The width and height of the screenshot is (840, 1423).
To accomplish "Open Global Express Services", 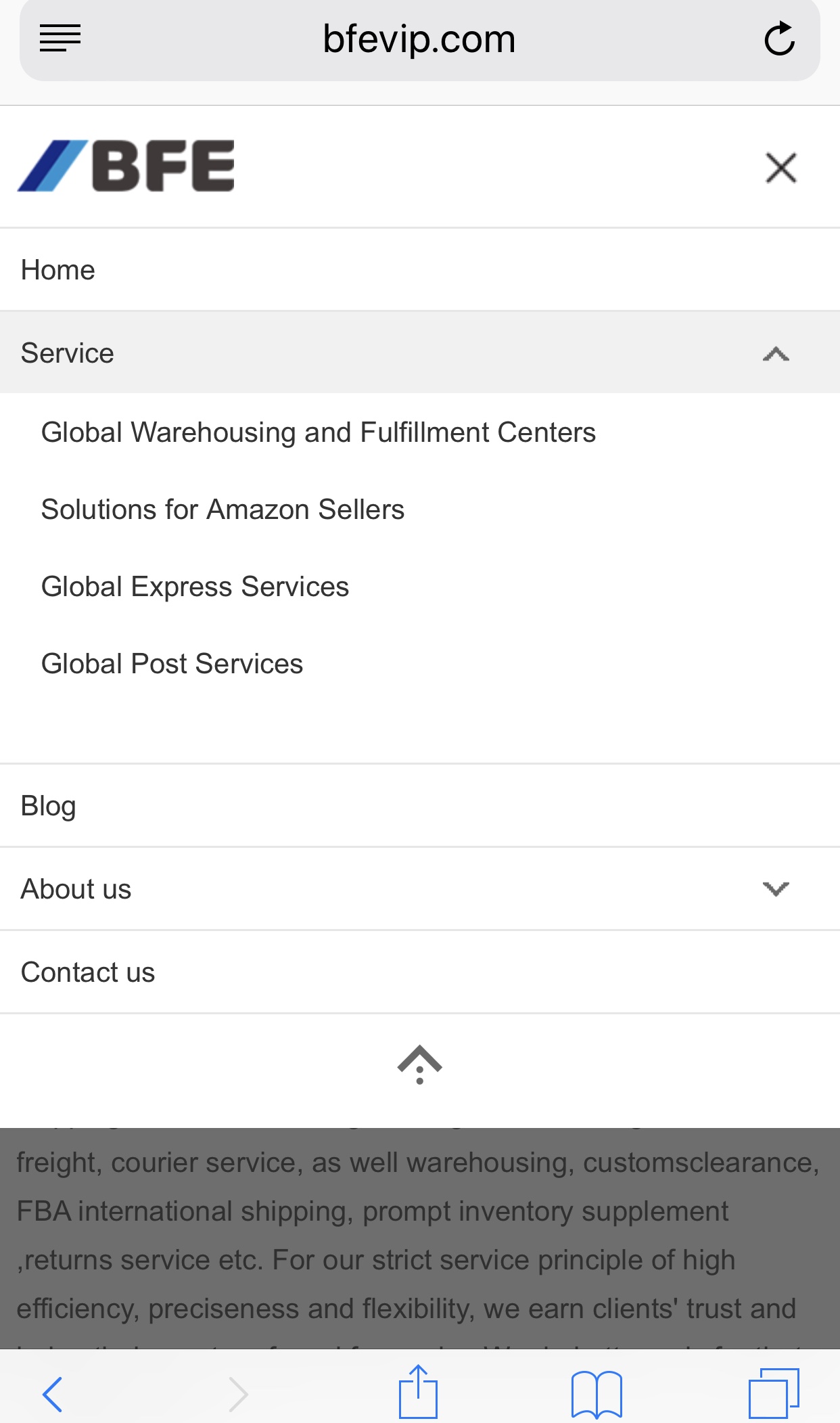I will (195, 587).
